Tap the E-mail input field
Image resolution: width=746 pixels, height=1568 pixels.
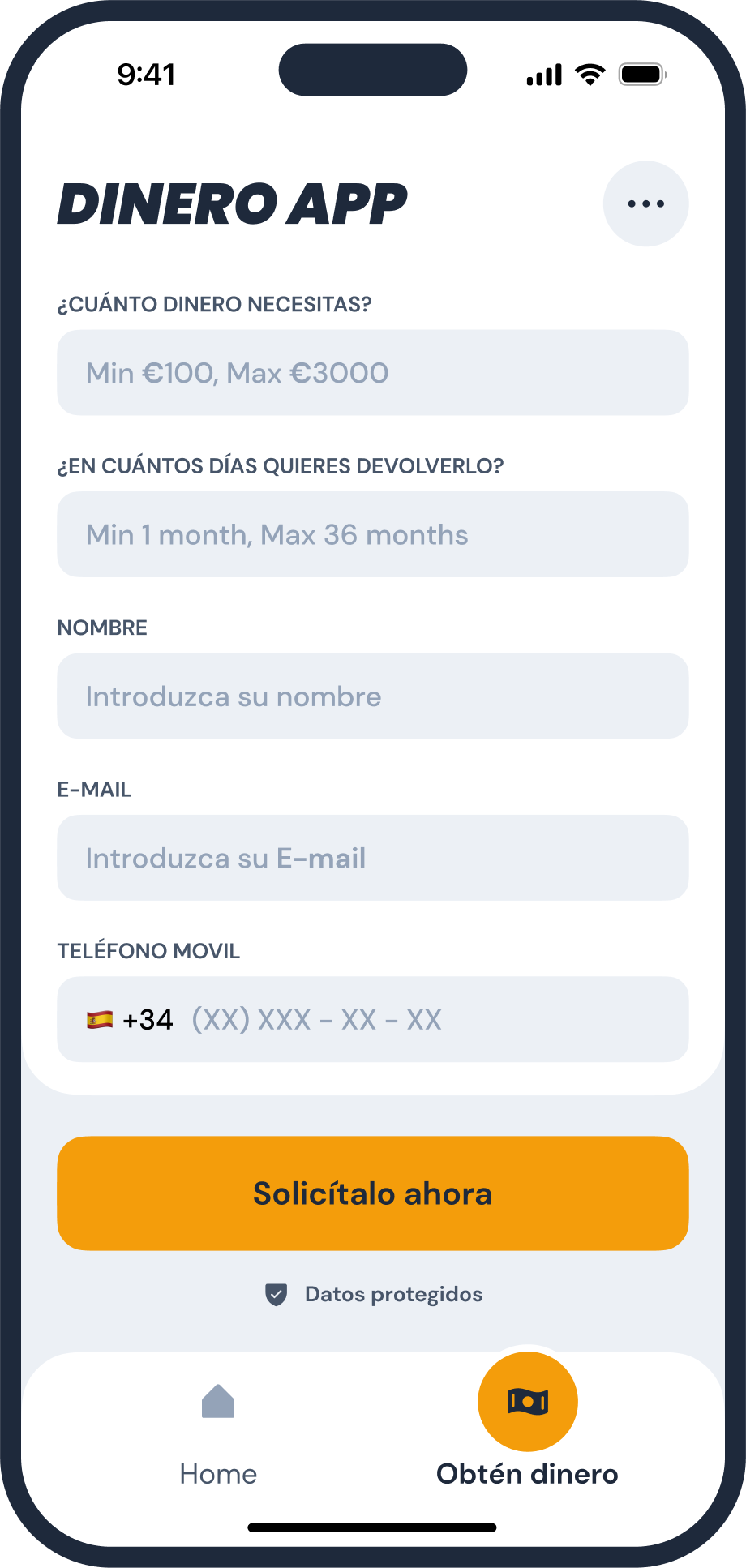click(372, 858)
